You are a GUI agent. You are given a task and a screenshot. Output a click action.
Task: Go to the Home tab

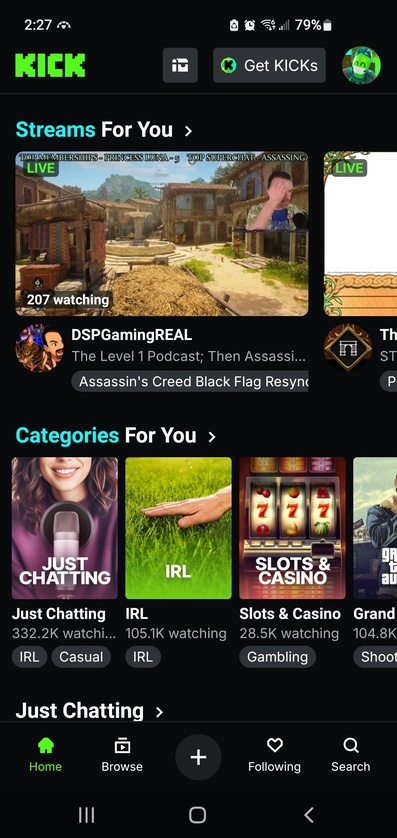point(45,756)
